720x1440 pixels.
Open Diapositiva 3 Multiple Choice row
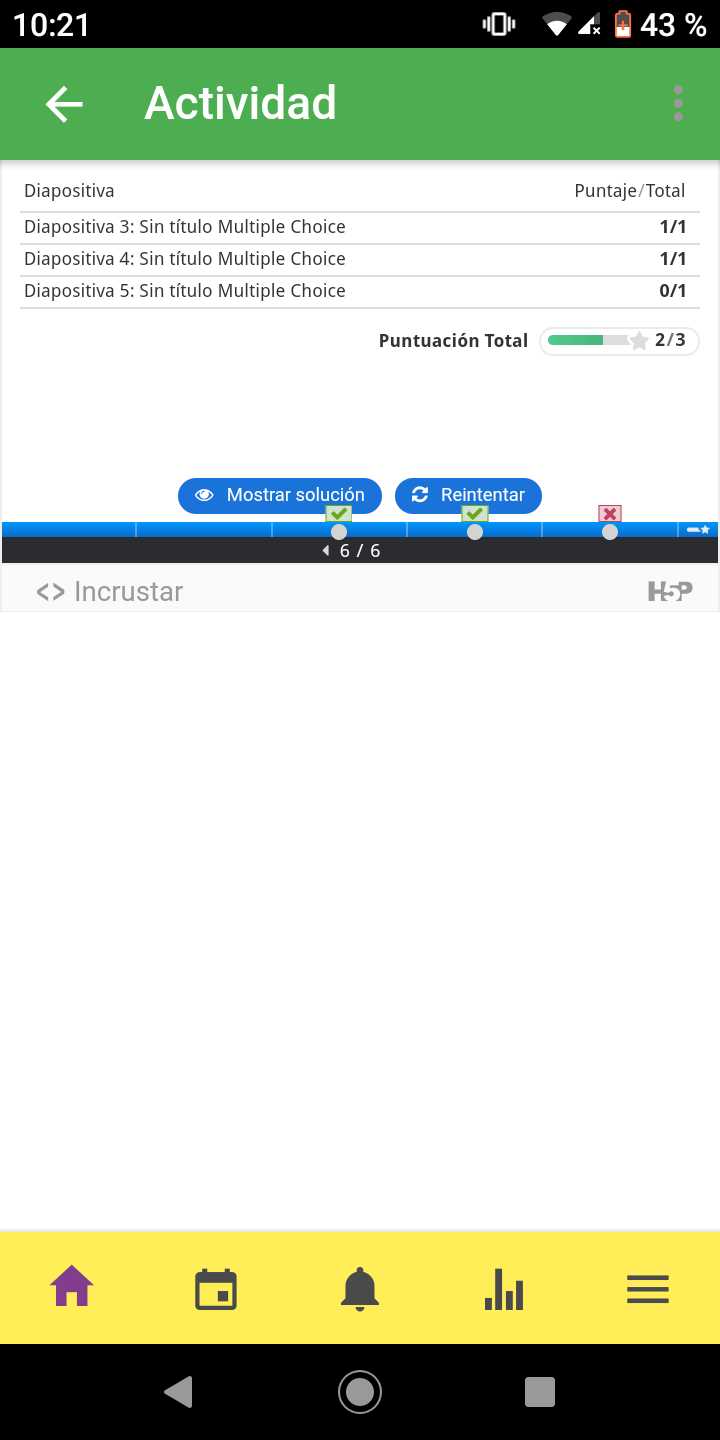185,227
